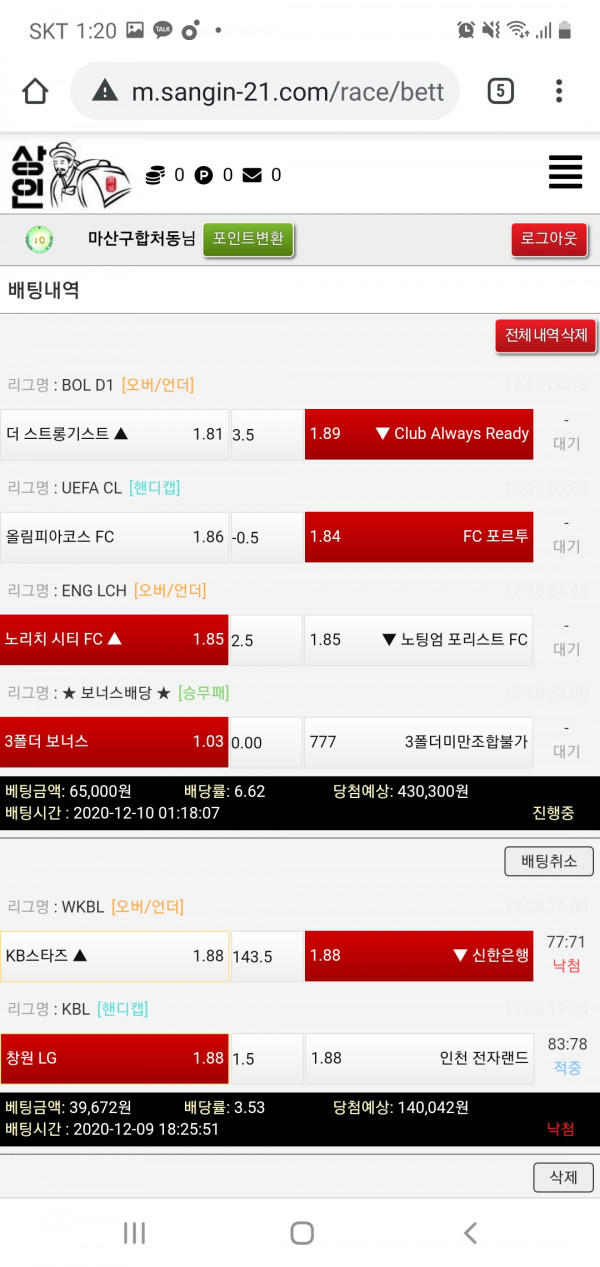600x1267 pixels.
Task: Tap the site logo to go home
Action: (68, 175)
